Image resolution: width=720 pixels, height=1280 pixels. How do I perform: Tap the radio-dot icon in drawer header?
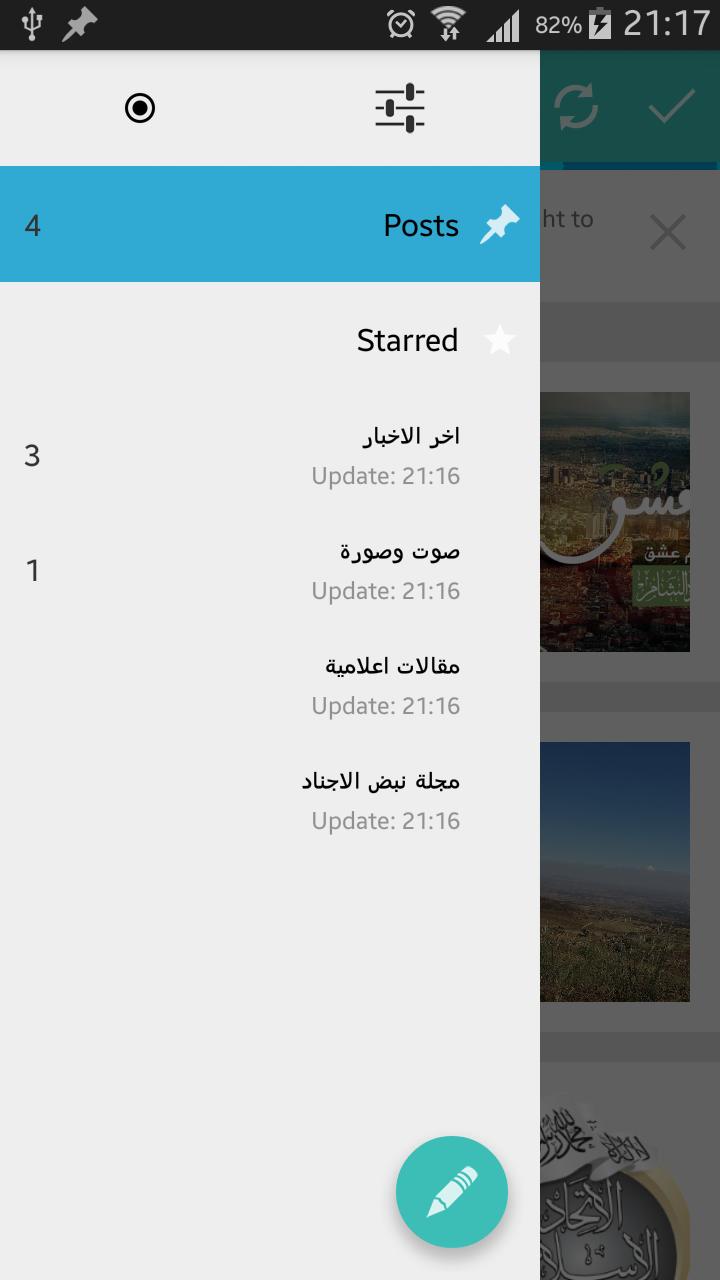pos(140,108)
